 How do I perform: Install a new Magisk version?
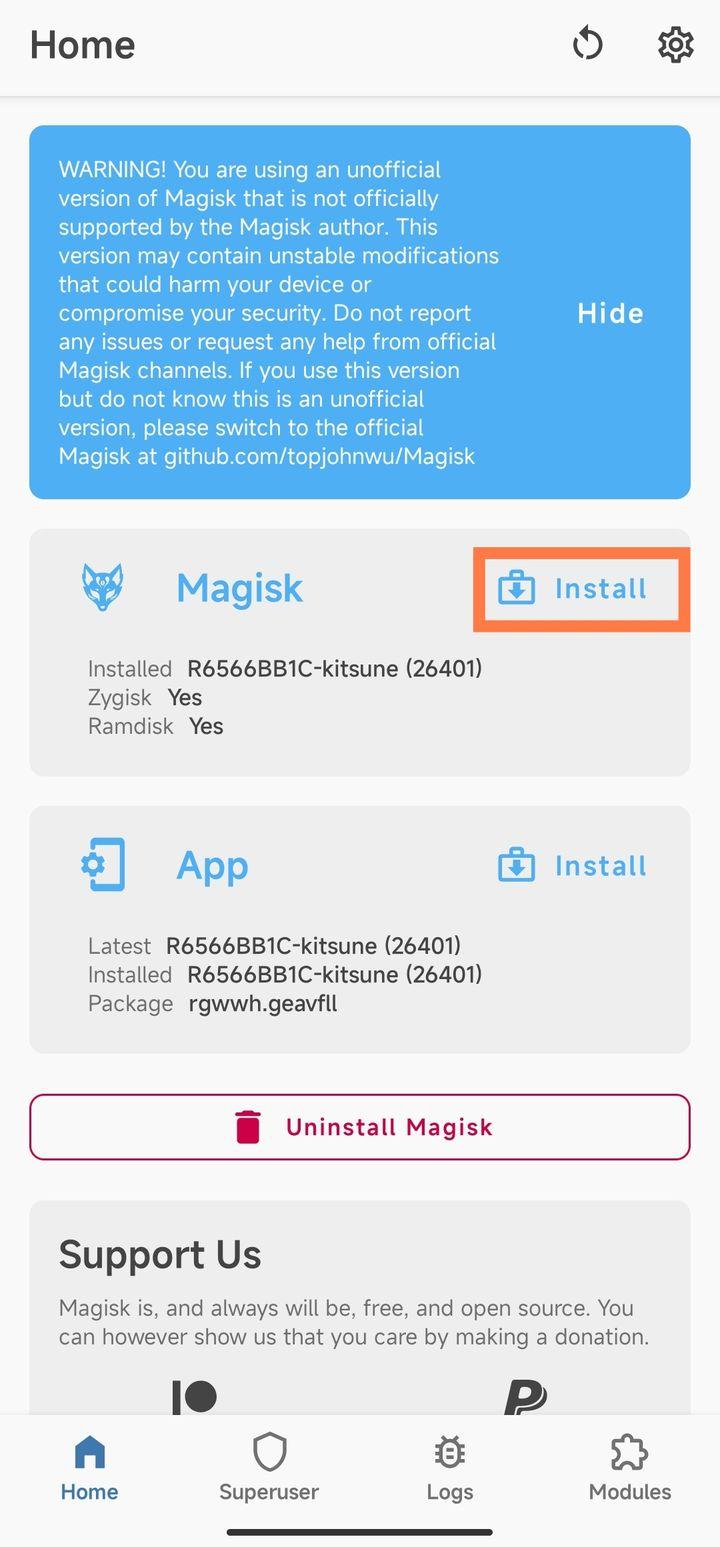click(581, 589)
